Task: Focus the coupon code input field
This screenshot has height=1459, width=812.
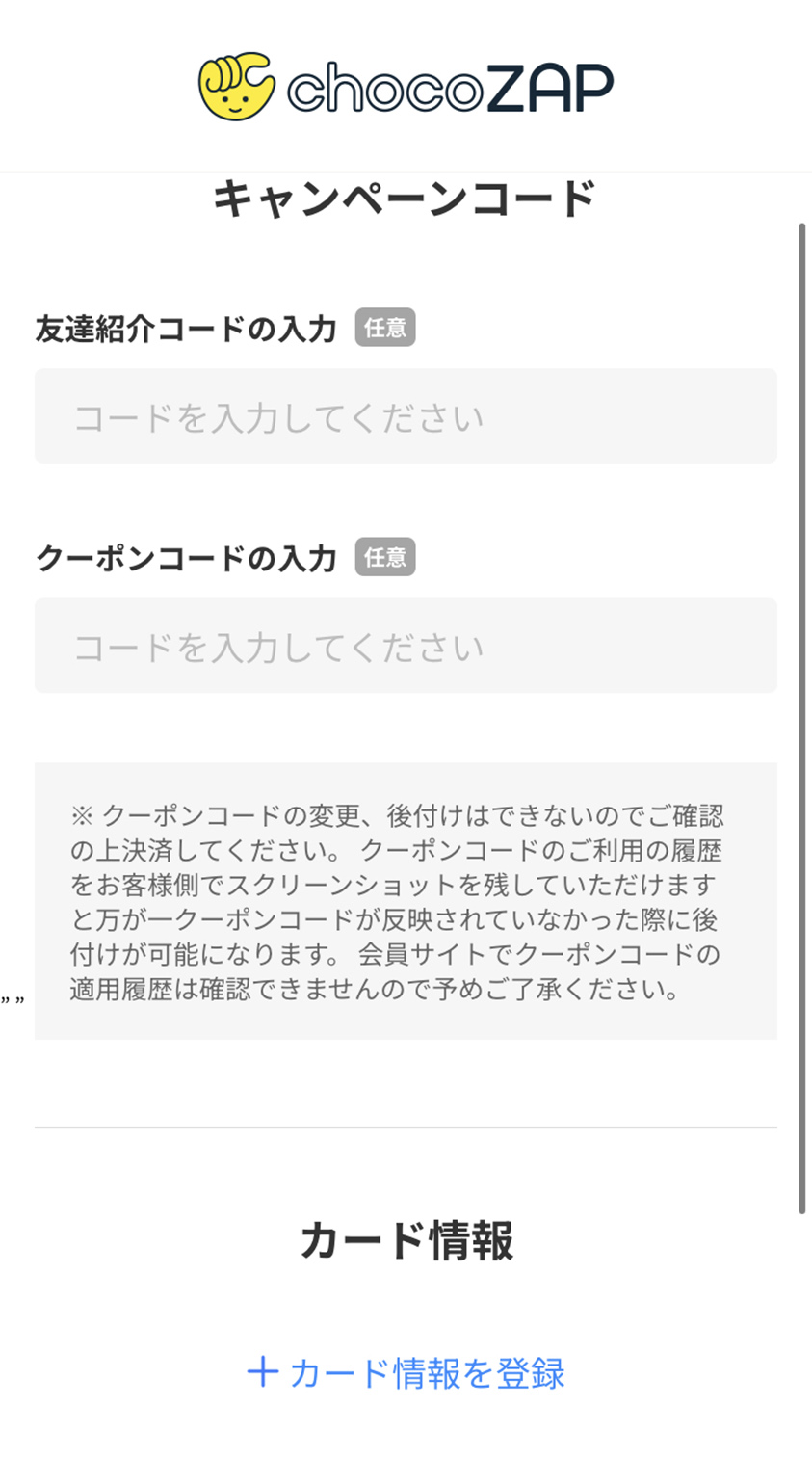Action: coord(406,646)
